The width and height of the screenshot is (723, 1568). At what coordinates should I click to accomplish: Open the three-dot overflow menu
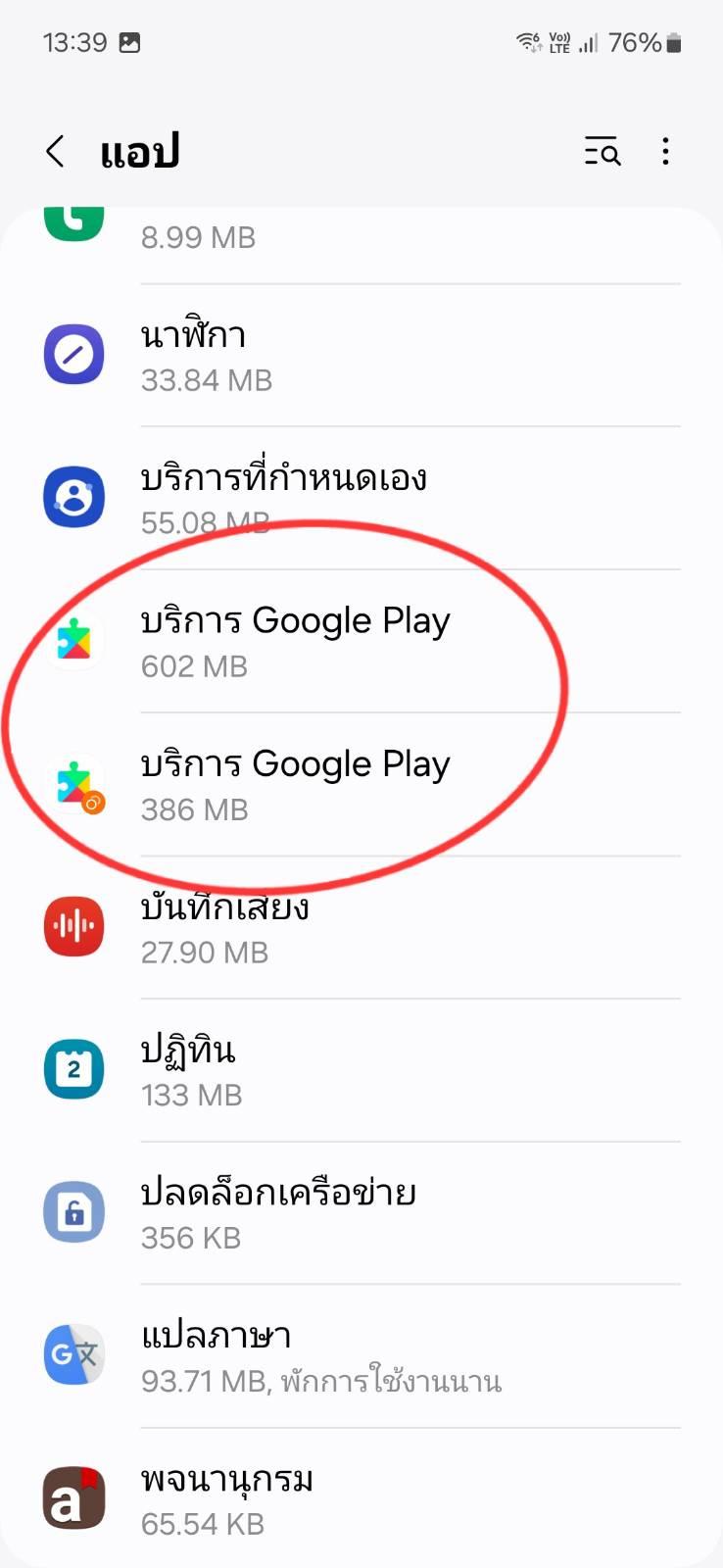pos(665,152)
